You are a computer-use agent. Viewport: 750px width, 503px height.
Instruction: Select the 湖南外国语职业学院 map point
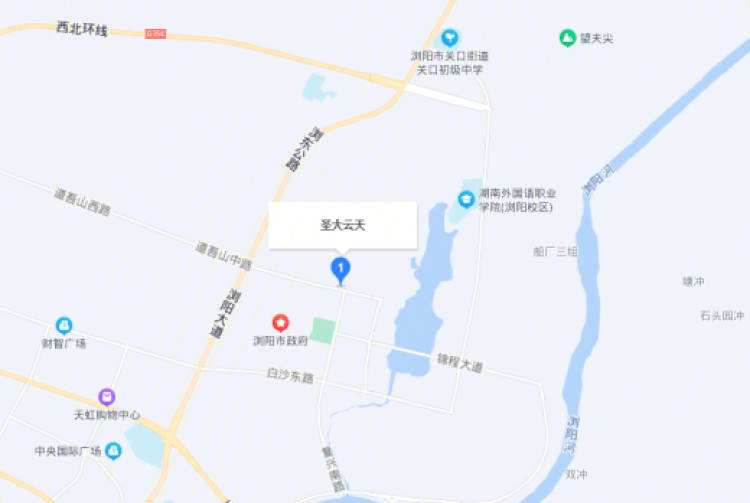coord(466,199)
